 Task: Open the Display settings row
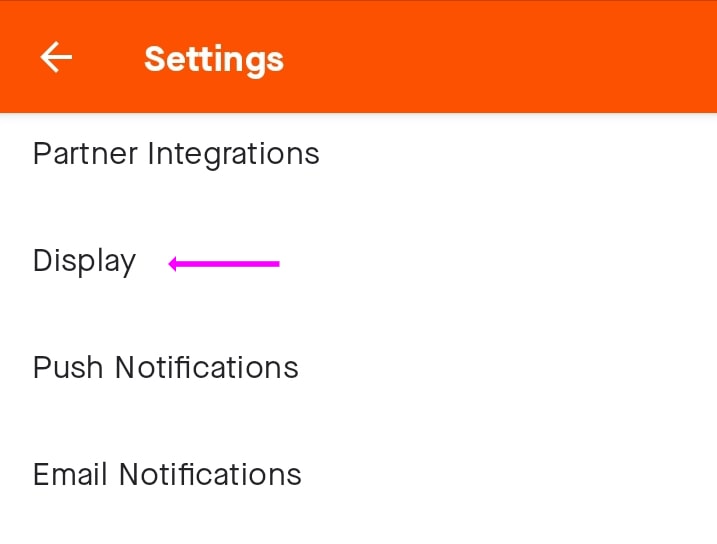coord(85,261)
